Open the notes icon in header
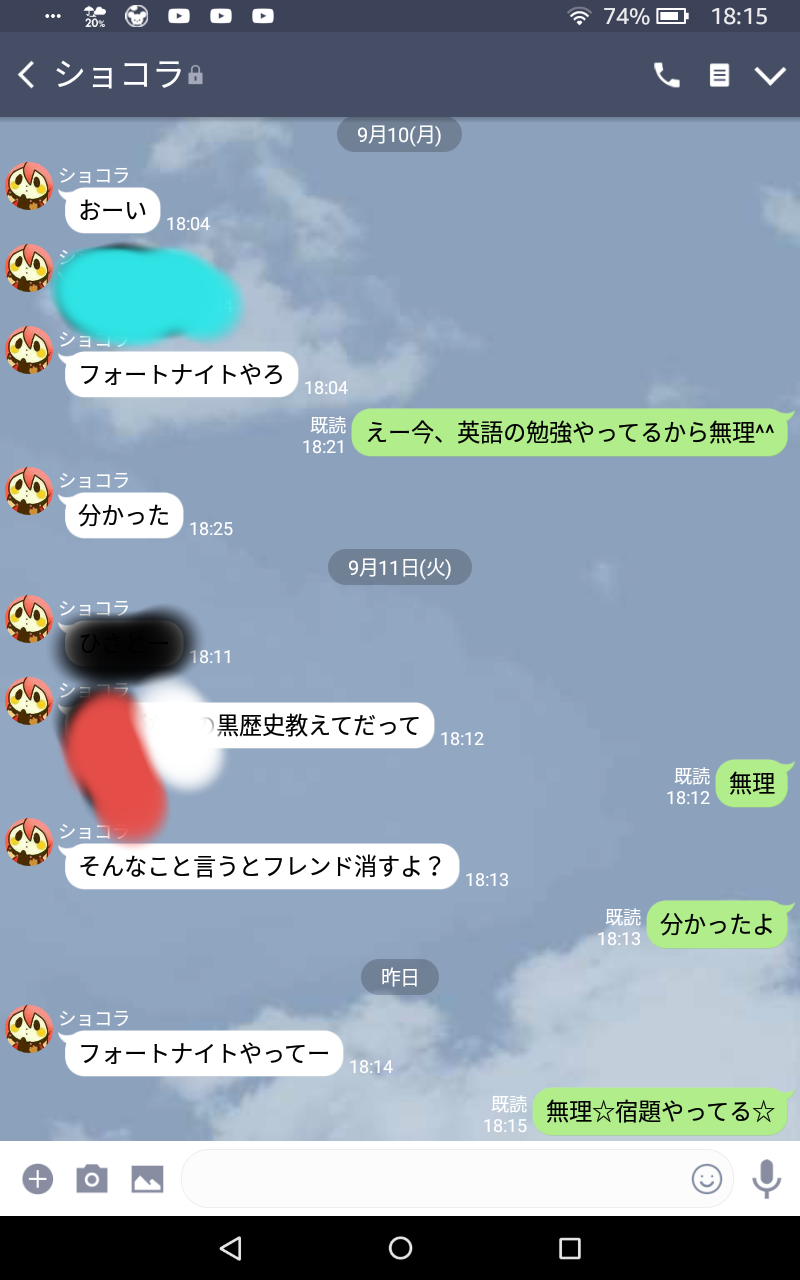The width and height of the screenshot is (800, 1280). [719, 75]
